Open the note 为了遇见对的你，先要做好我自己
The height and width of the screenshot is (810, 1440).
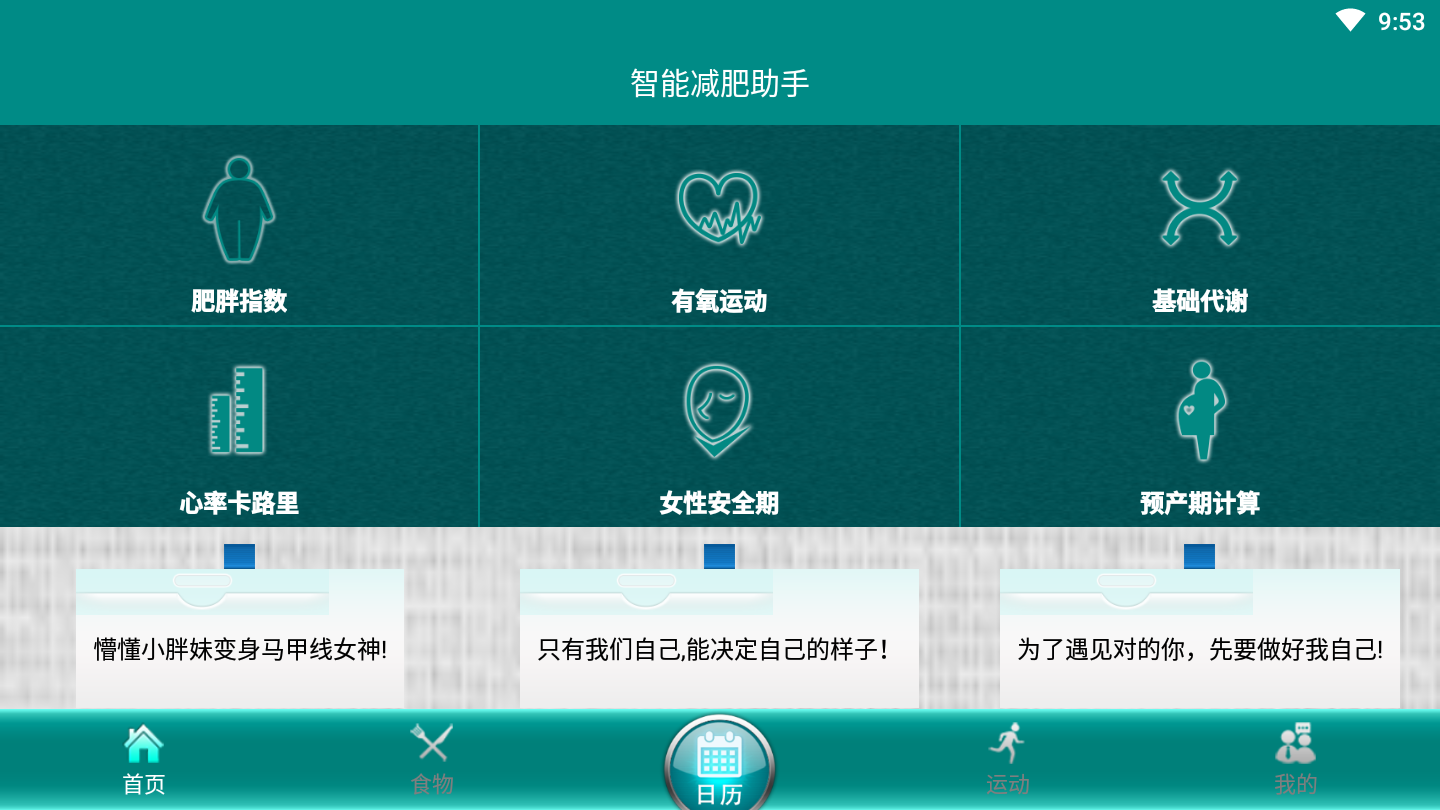tap(1199, 648)
